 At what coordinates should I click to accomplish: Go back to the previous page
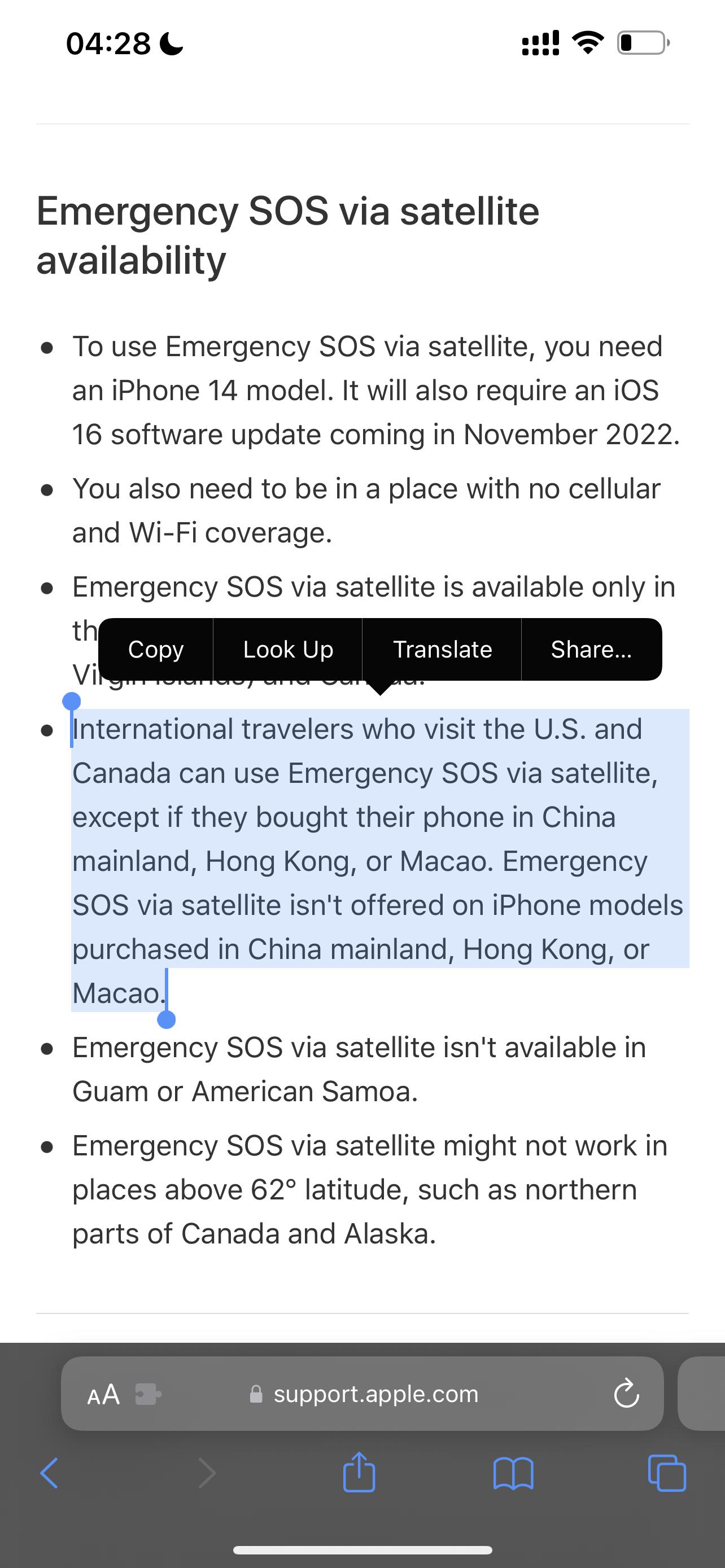tap(49, 1473)
